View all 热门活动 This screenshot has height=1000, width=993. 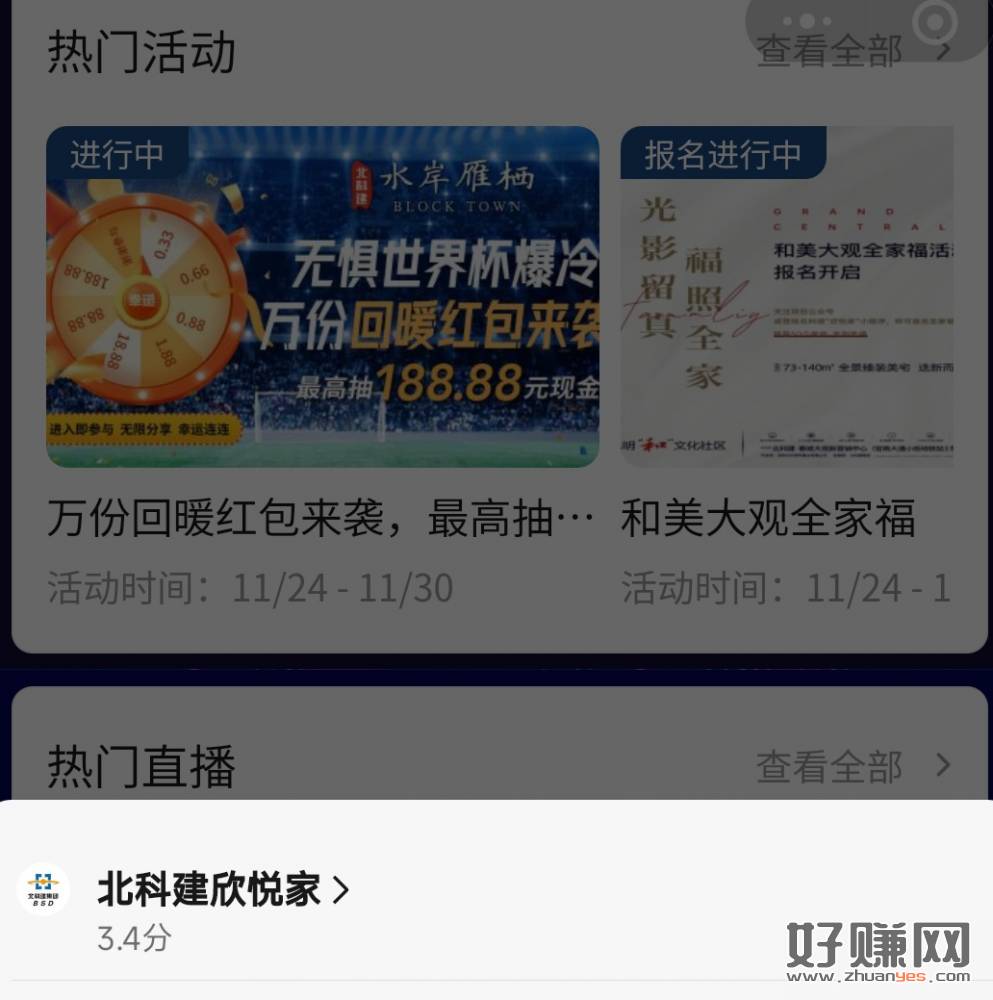851,51
